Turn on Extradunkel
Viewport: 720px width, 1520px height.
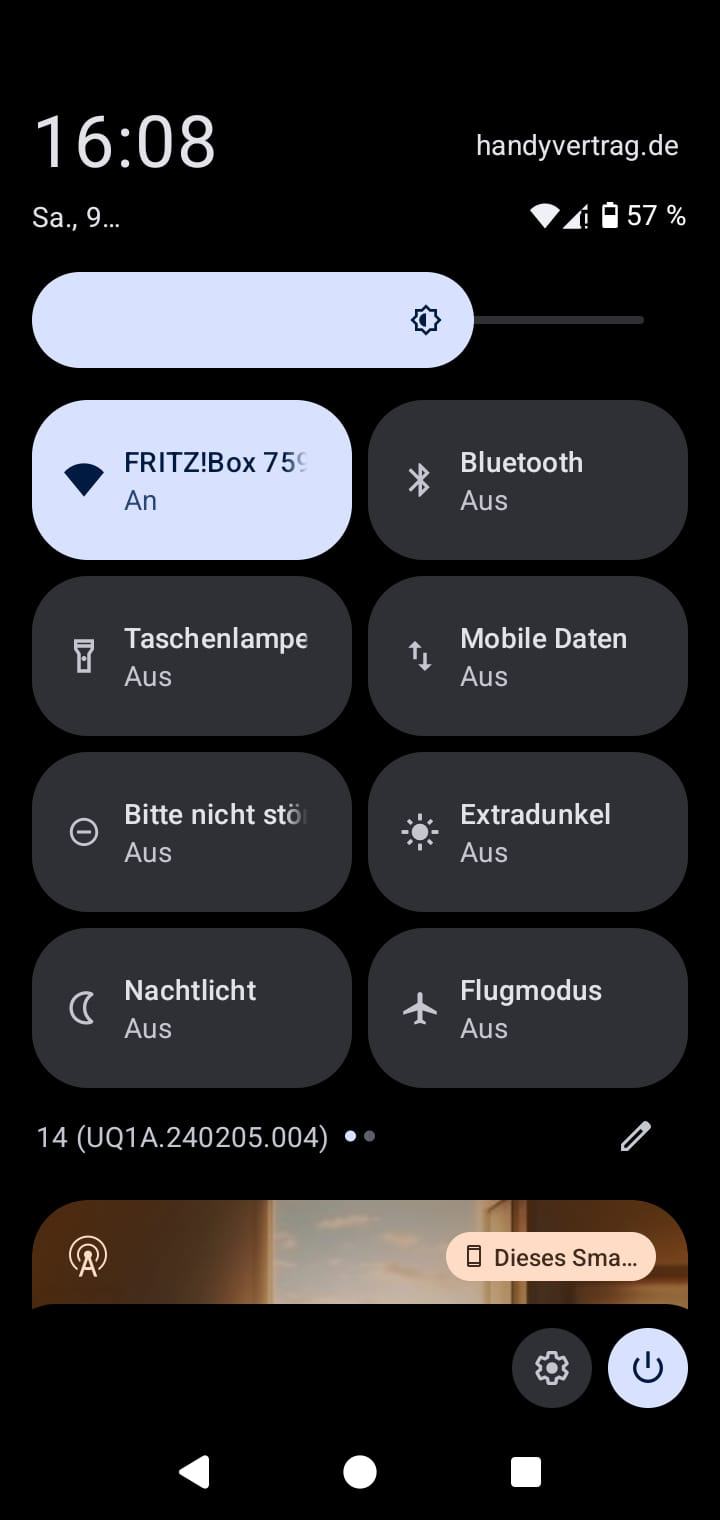pyautogui.click(x=528, y=832)
